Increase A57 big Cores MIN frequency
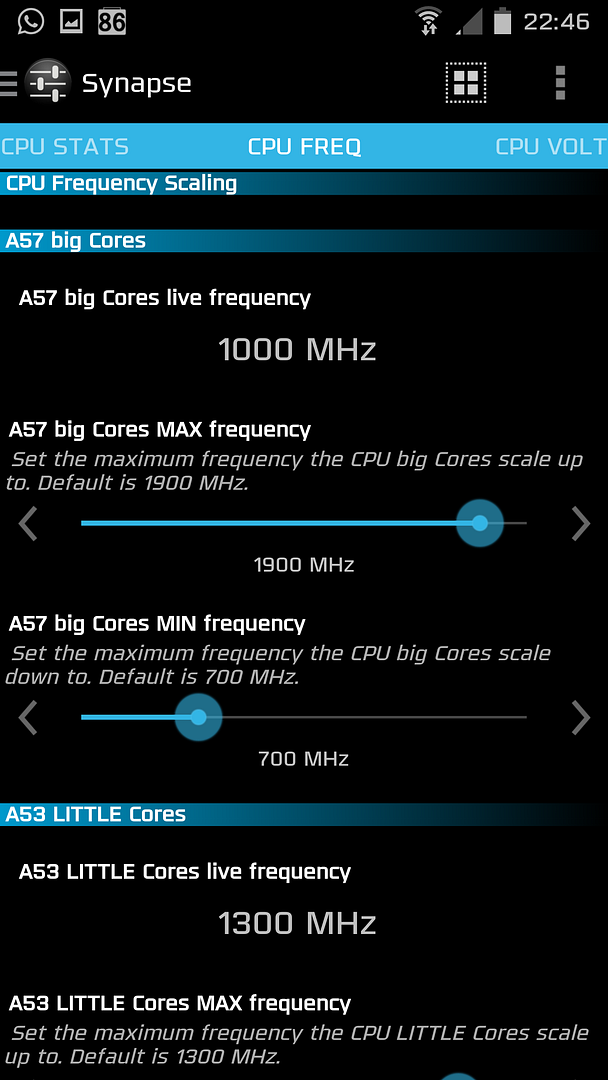This screenshot has height=1080, width=608. click(580, 717)
